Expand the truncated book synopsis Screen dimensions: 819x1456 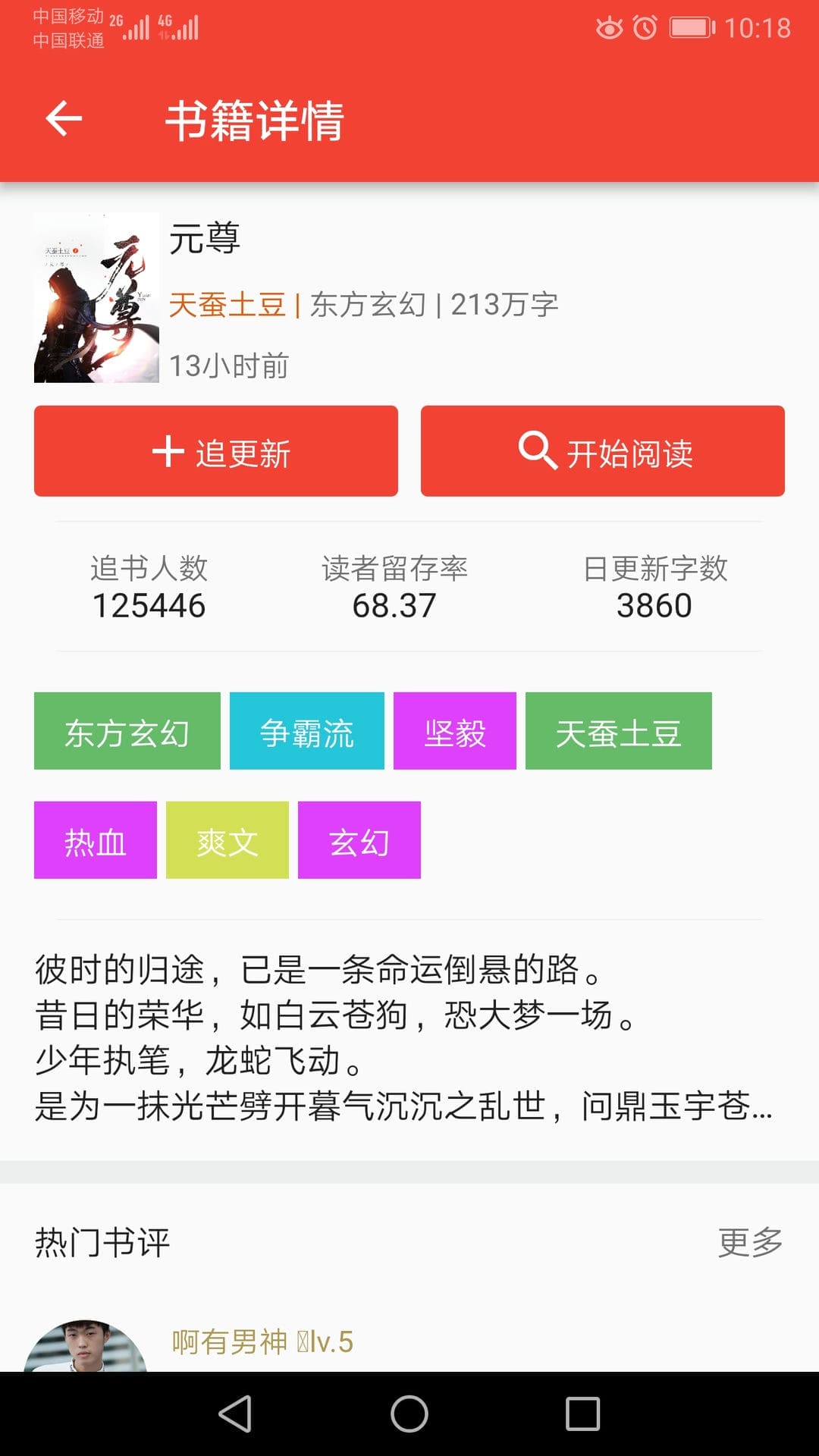(x=404, y=1037)
